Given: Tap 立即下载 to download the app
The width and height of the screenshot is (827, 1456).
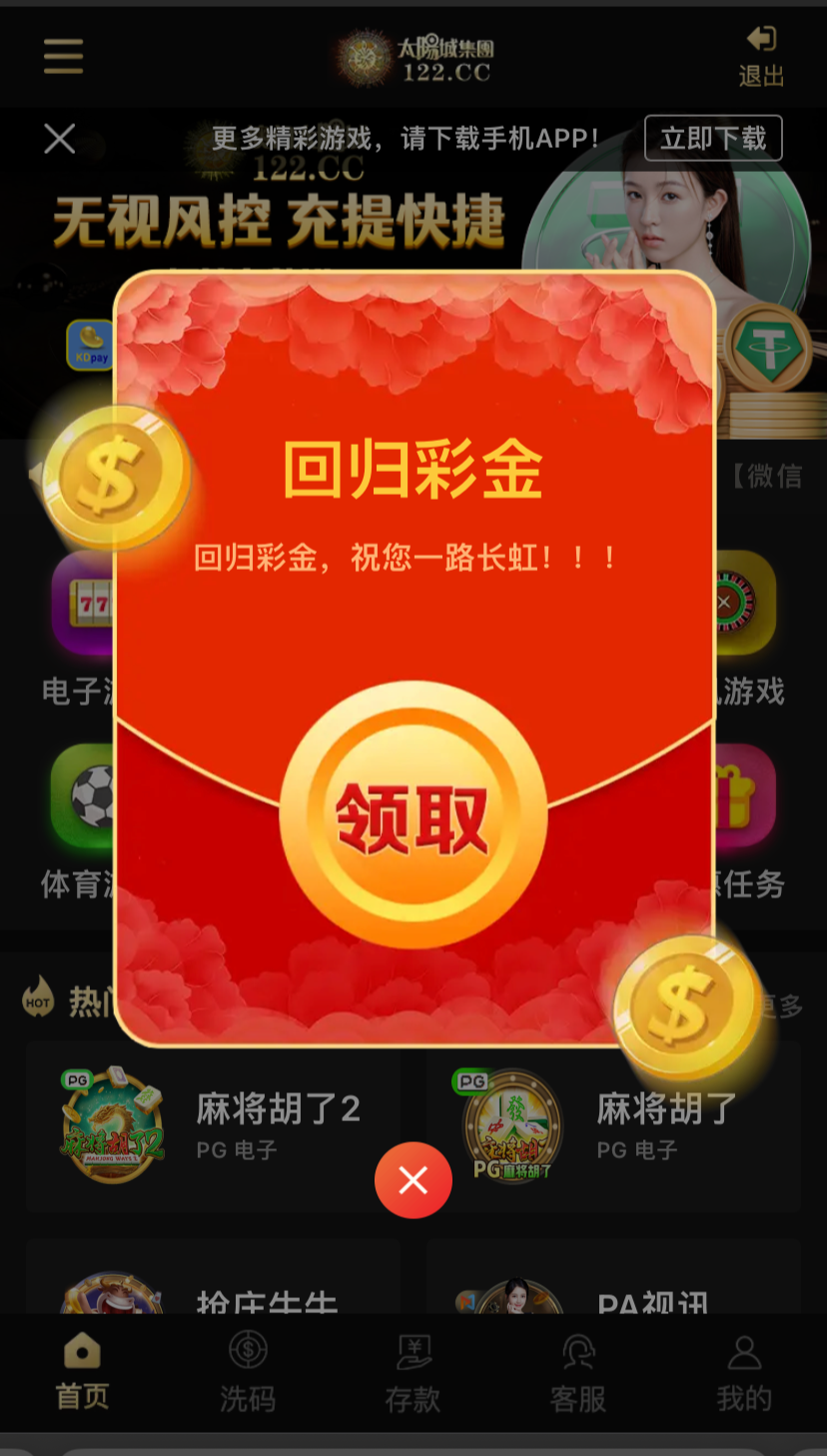Looking at the screenshot, I should (712, 138).
